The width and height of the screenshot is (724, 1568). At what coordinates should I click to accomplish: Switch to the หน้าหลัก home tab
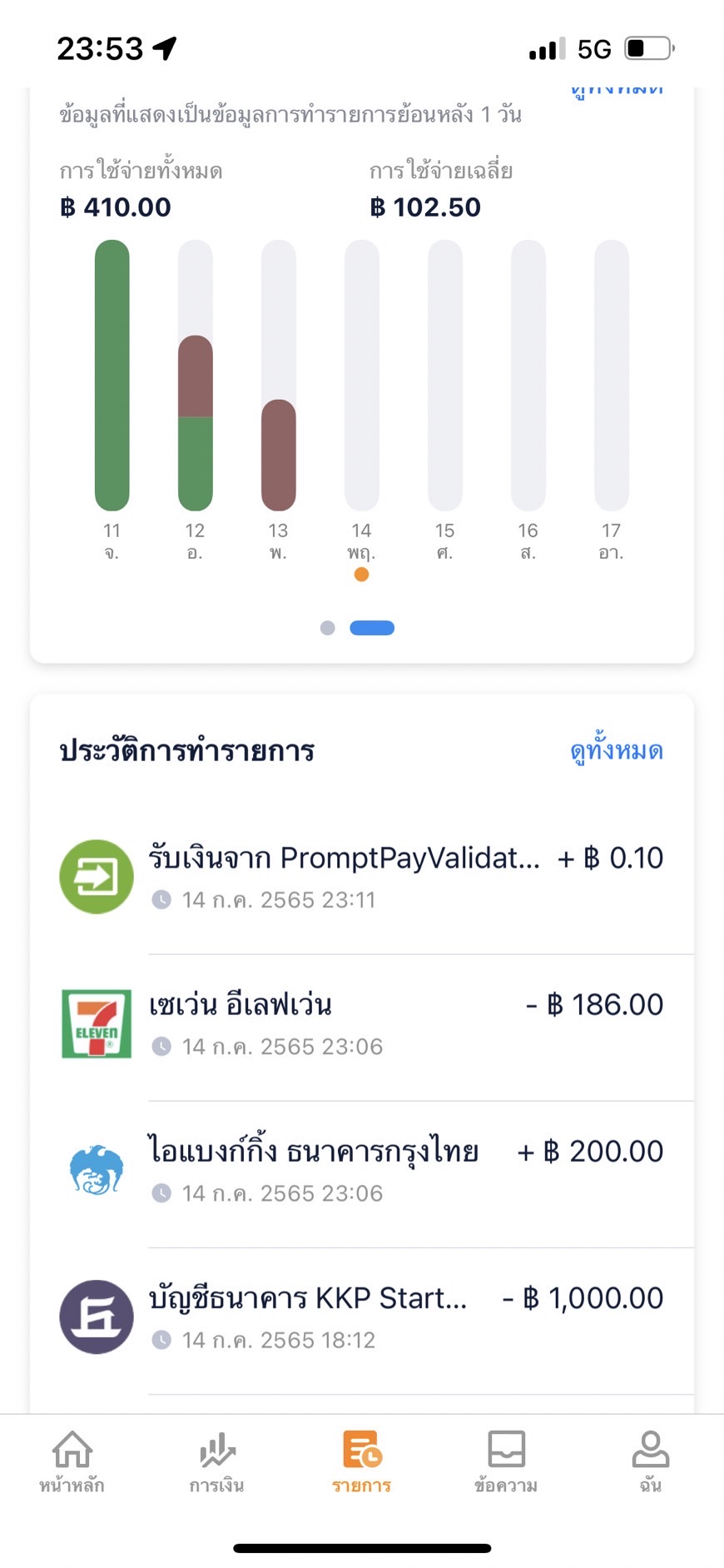(72, 1462)
